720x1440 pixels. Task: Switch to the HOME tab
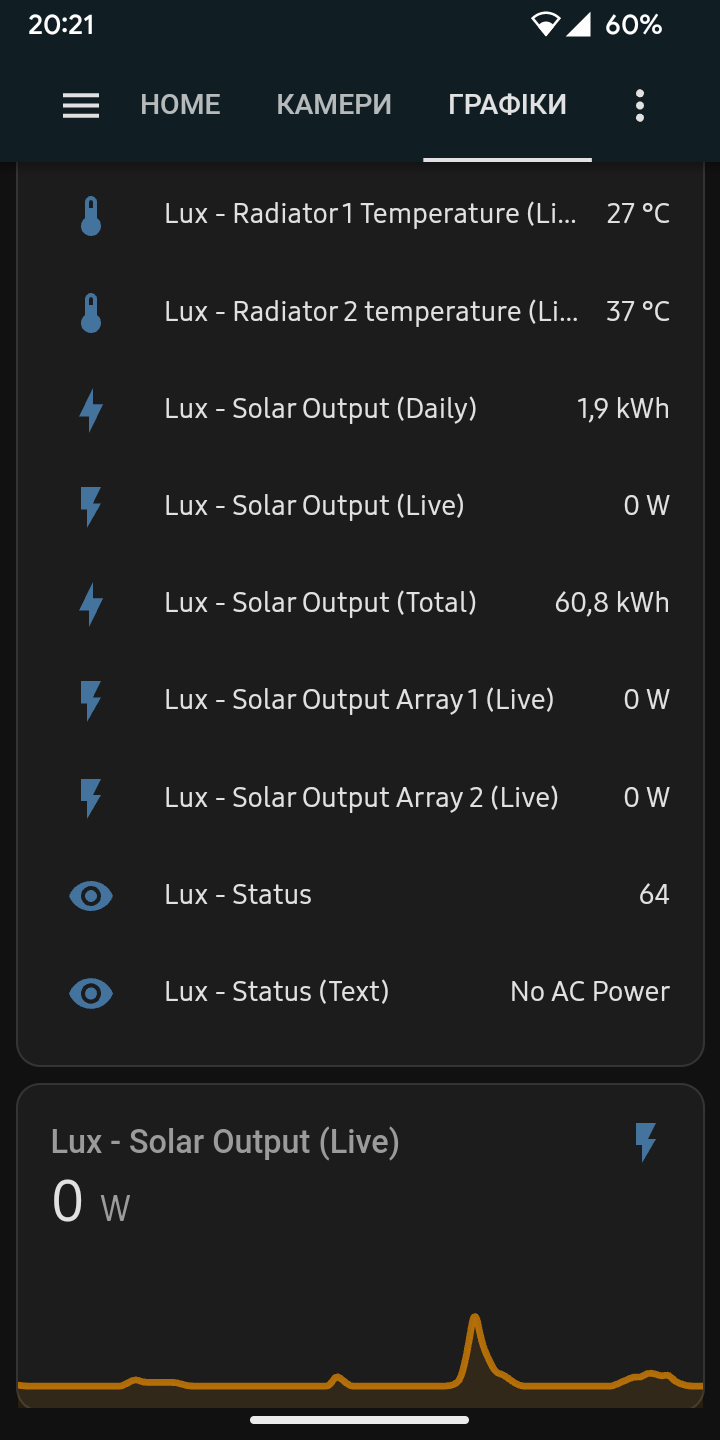[x=180, y=105]
